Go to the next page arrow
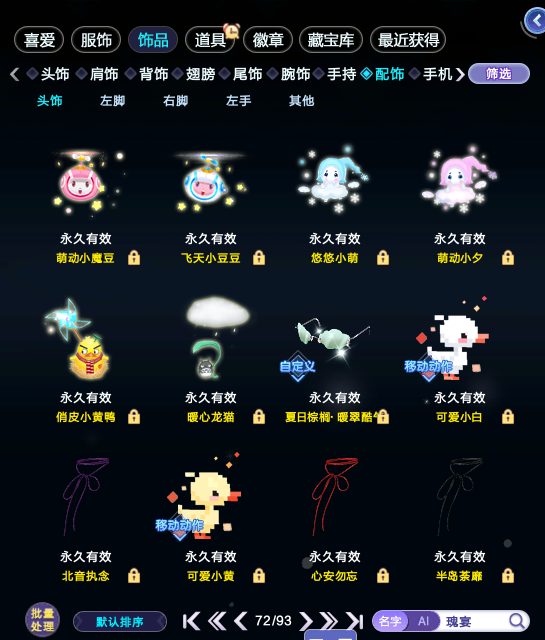The height and width of the screenshot is (640, 545). click(306, 621)
